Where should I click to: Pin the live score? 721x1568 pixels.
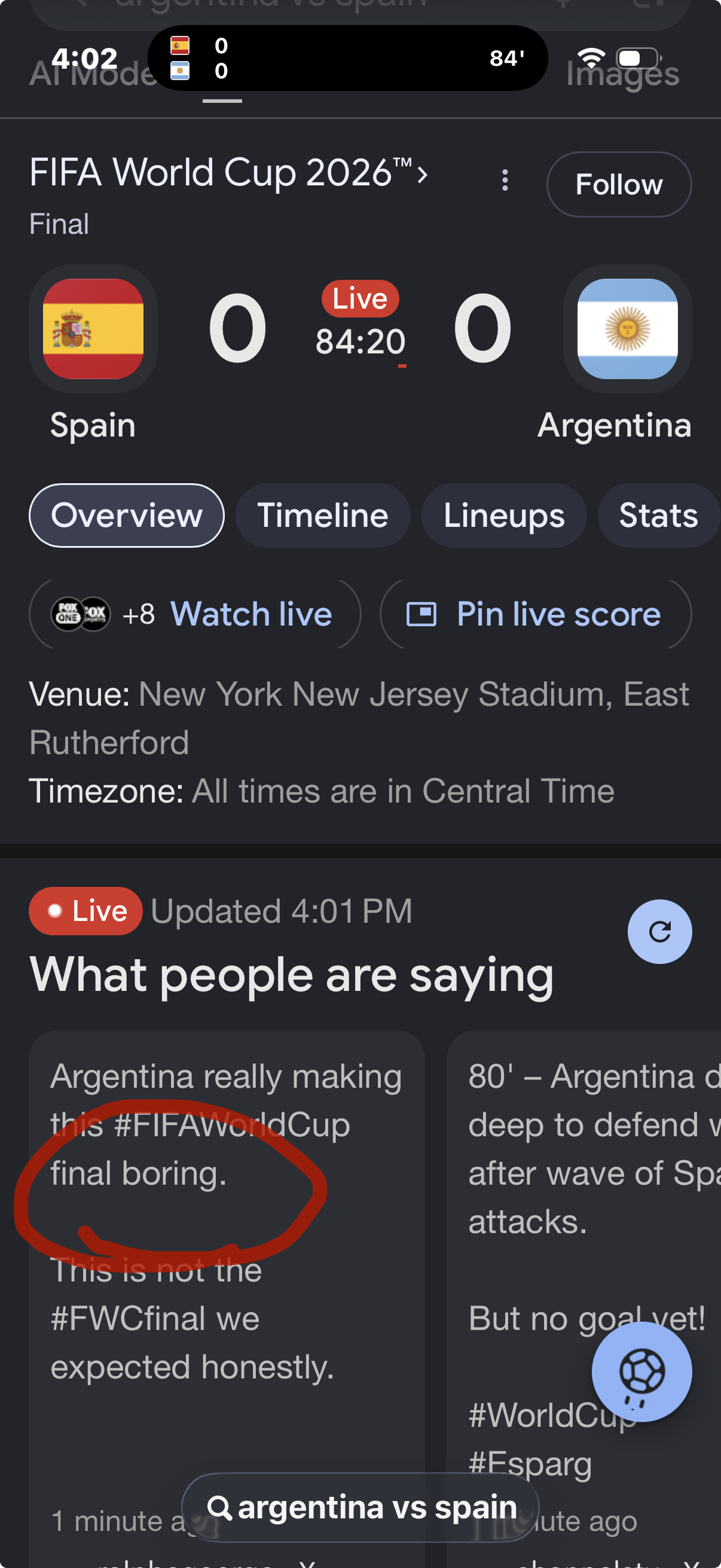coord(536,614)
